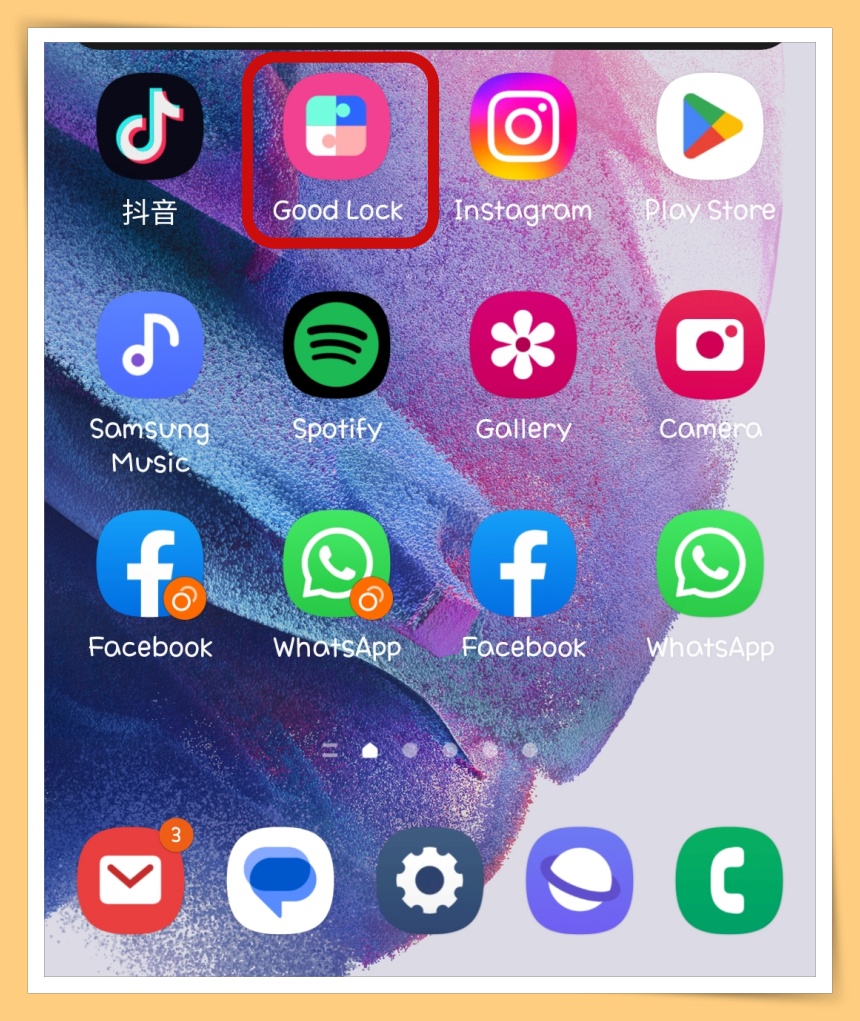Image resolution: width=860 pixels, height=1021 pixels.
Task: Launch the 抖音 app
Action: [150, 126]
